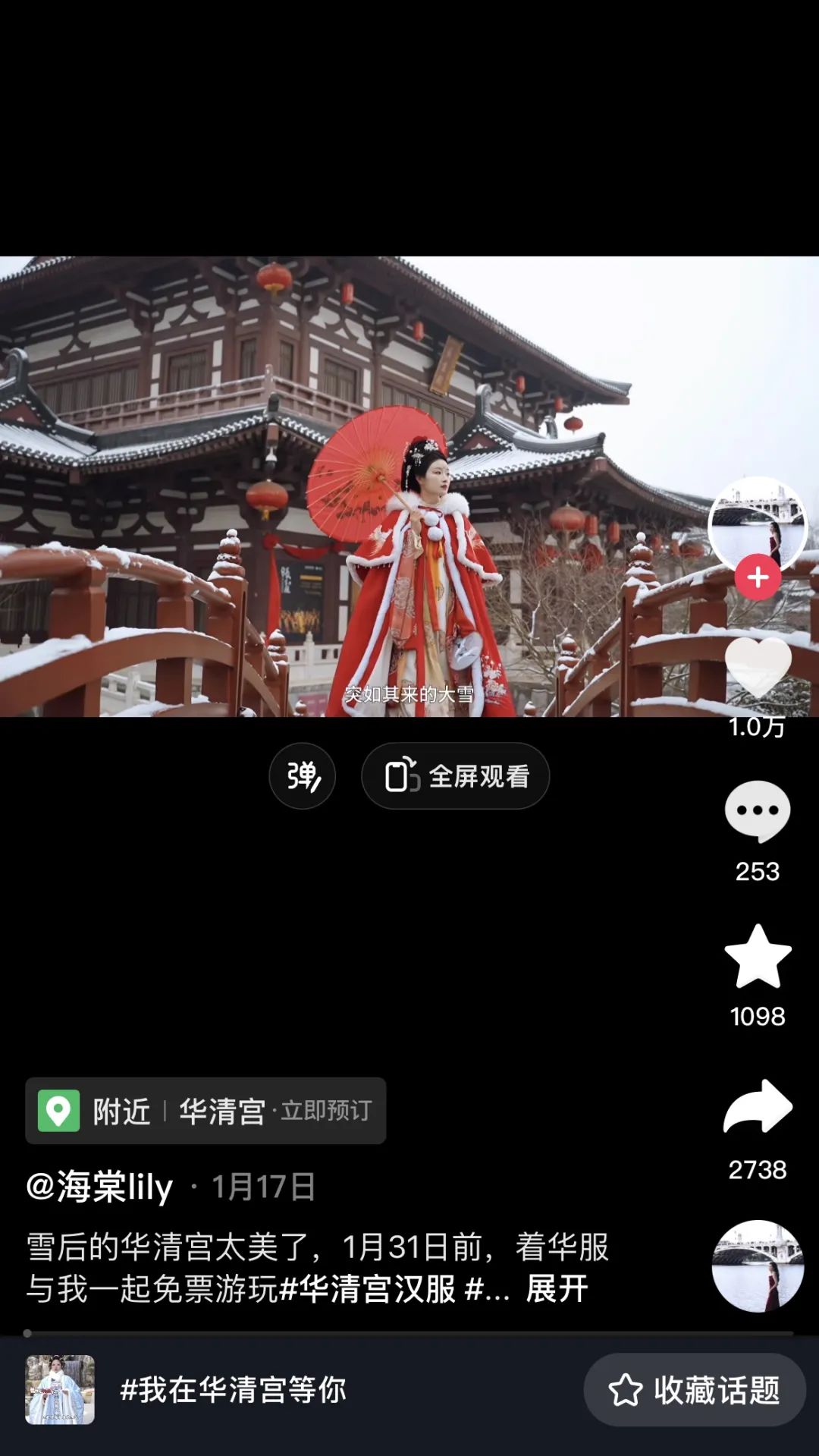Open the spinning music disc for sound
Screen dimensions: 819x1456
757,1266
